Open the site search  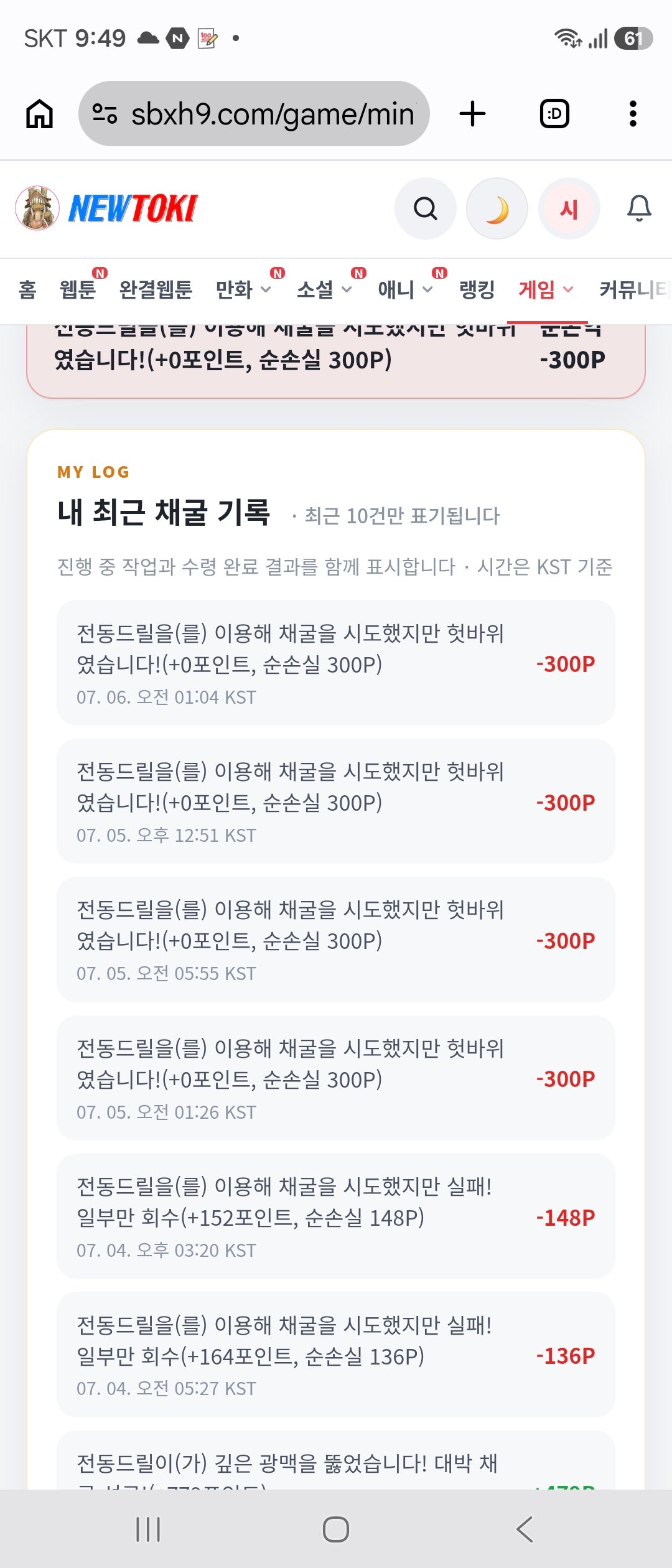coord(426,208)
